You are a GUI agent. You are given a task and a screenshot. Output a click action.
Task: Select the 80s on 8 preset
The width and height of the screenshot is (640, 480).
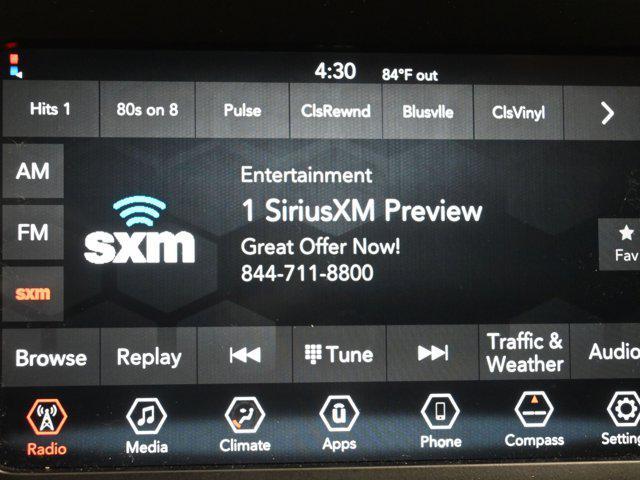[x=146, y=111]
